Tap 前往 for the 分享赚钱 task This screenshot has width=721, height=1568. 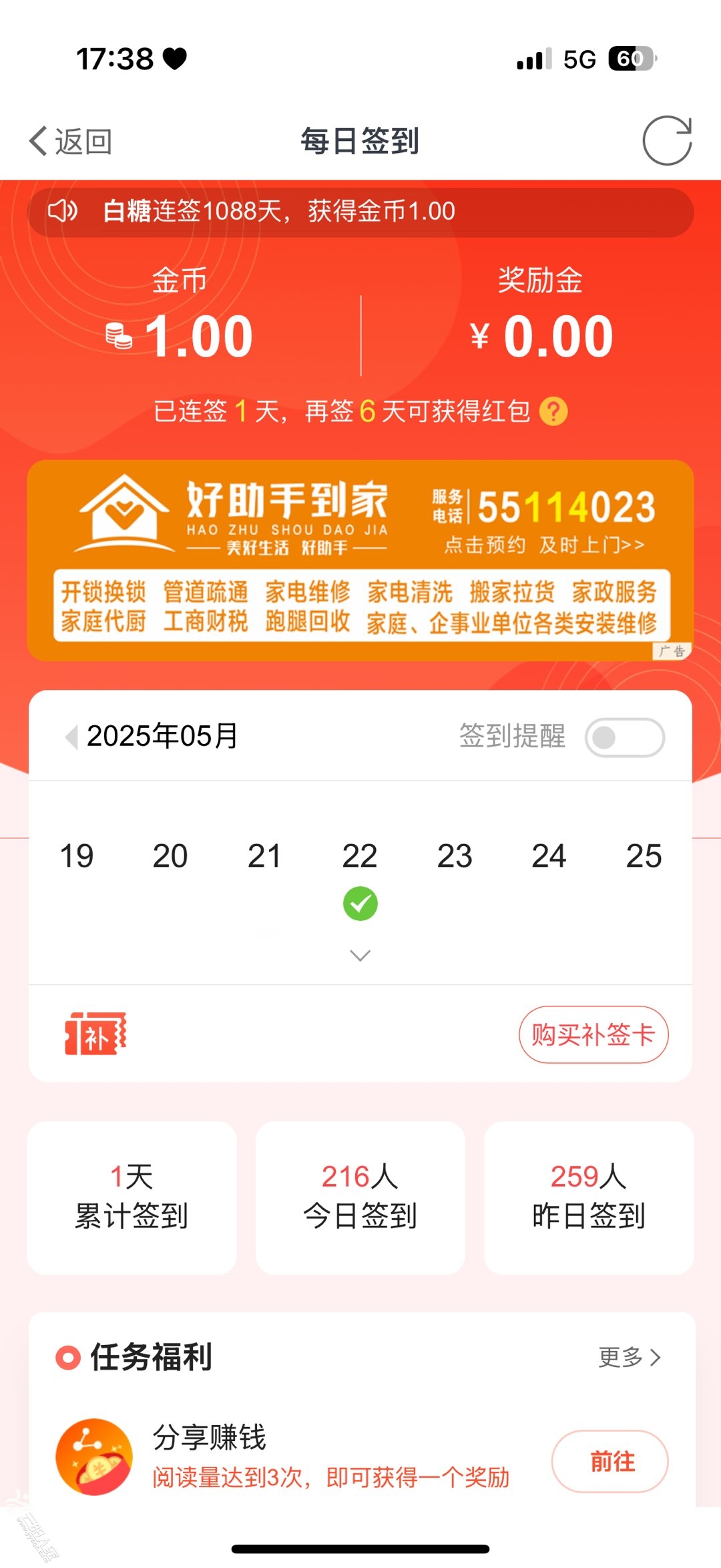click(x=610, y=1461)
